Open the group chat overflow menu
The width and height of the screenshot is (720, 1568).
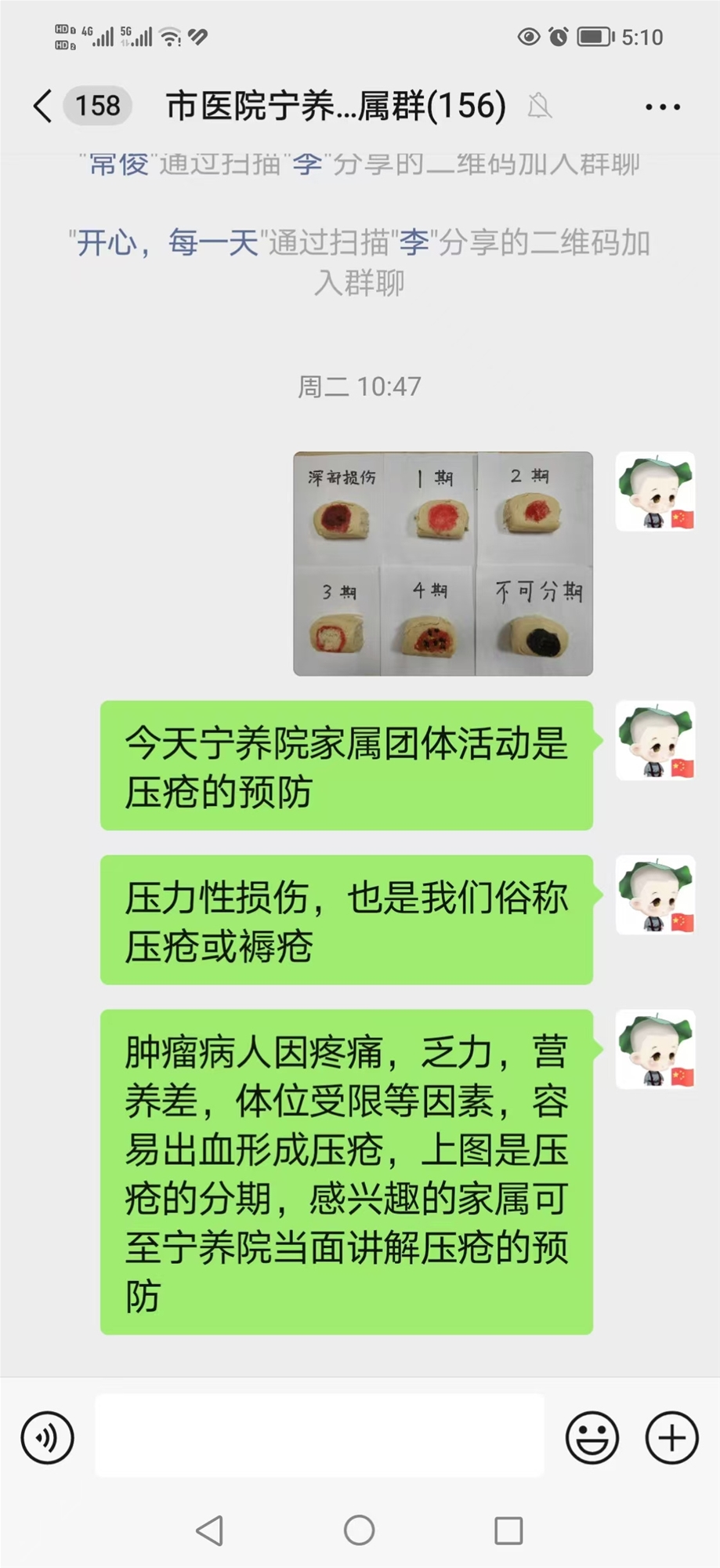point(662,107)
